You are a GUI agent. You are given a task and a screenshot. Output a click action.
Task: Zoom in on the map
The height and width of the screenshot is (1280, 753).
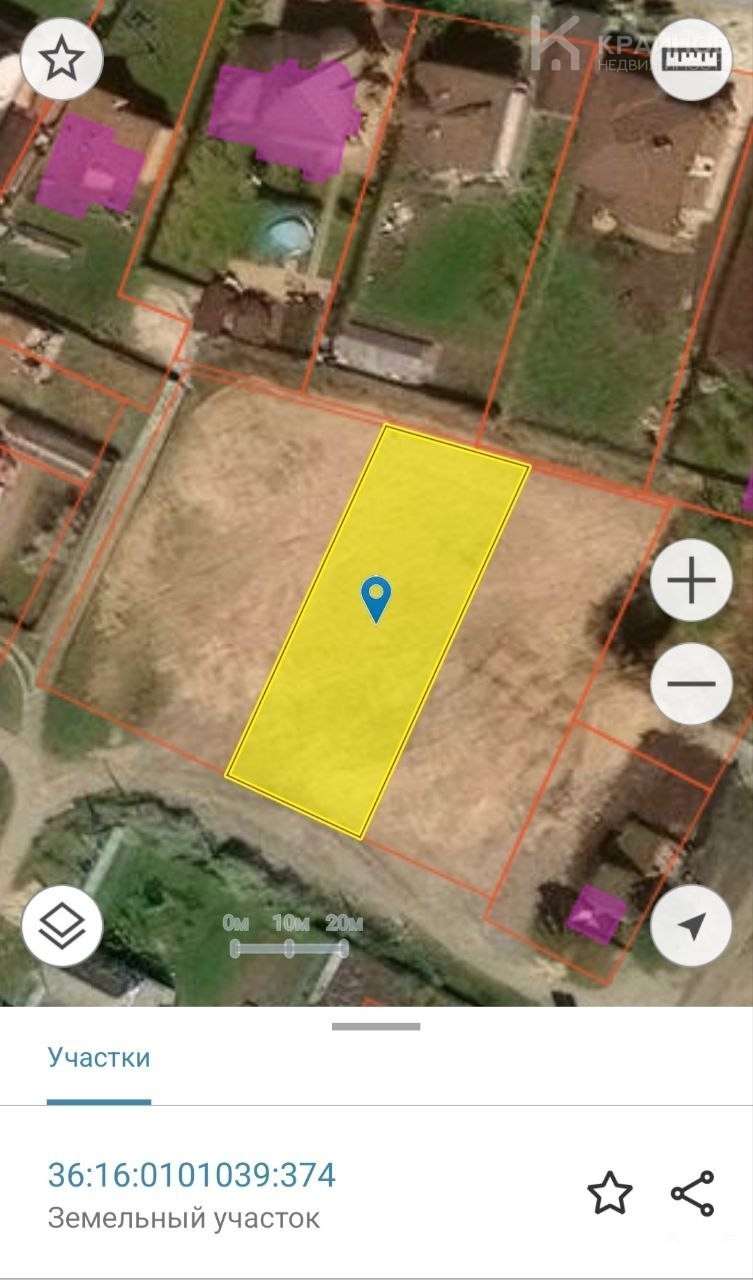click(x=691, y=581)
